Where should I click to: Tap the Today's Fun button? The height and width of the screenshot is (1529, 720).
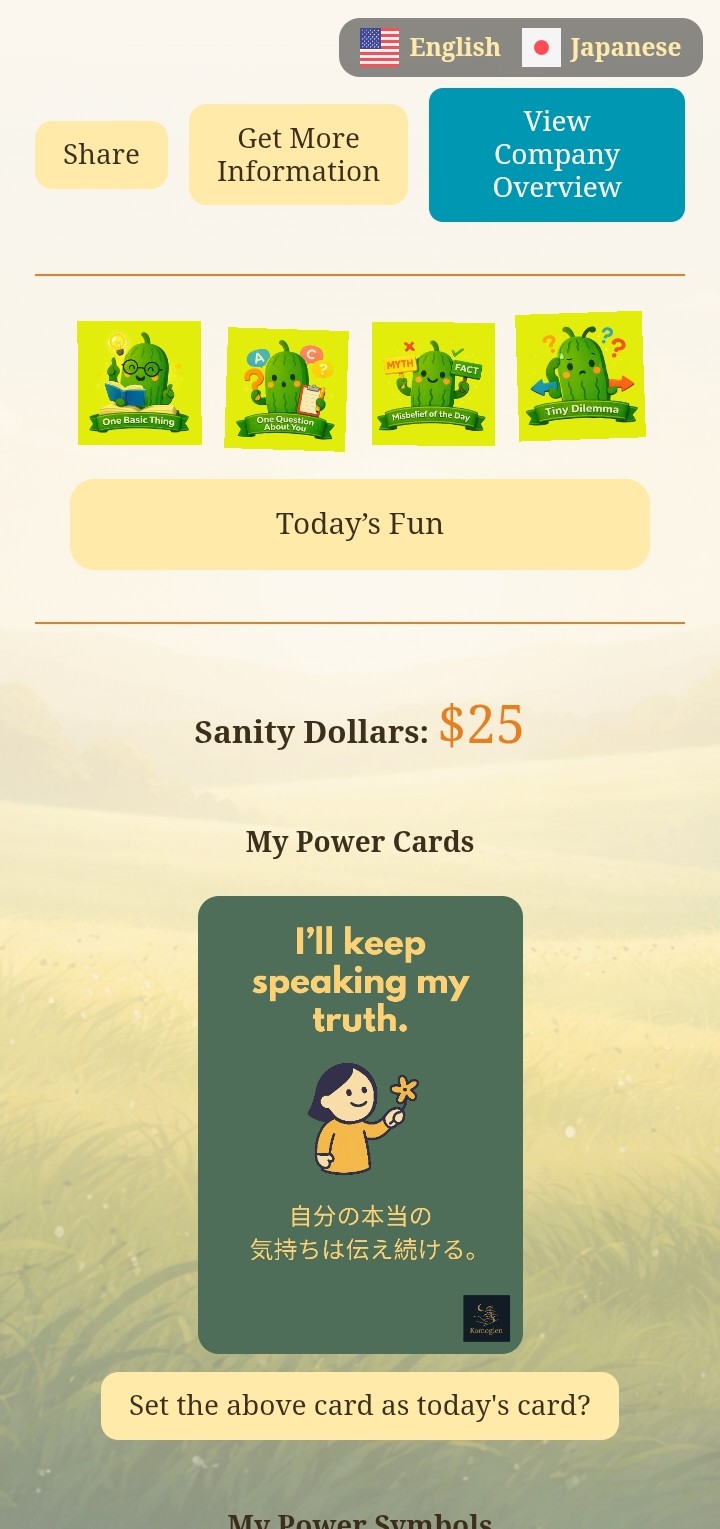point(360,524)
